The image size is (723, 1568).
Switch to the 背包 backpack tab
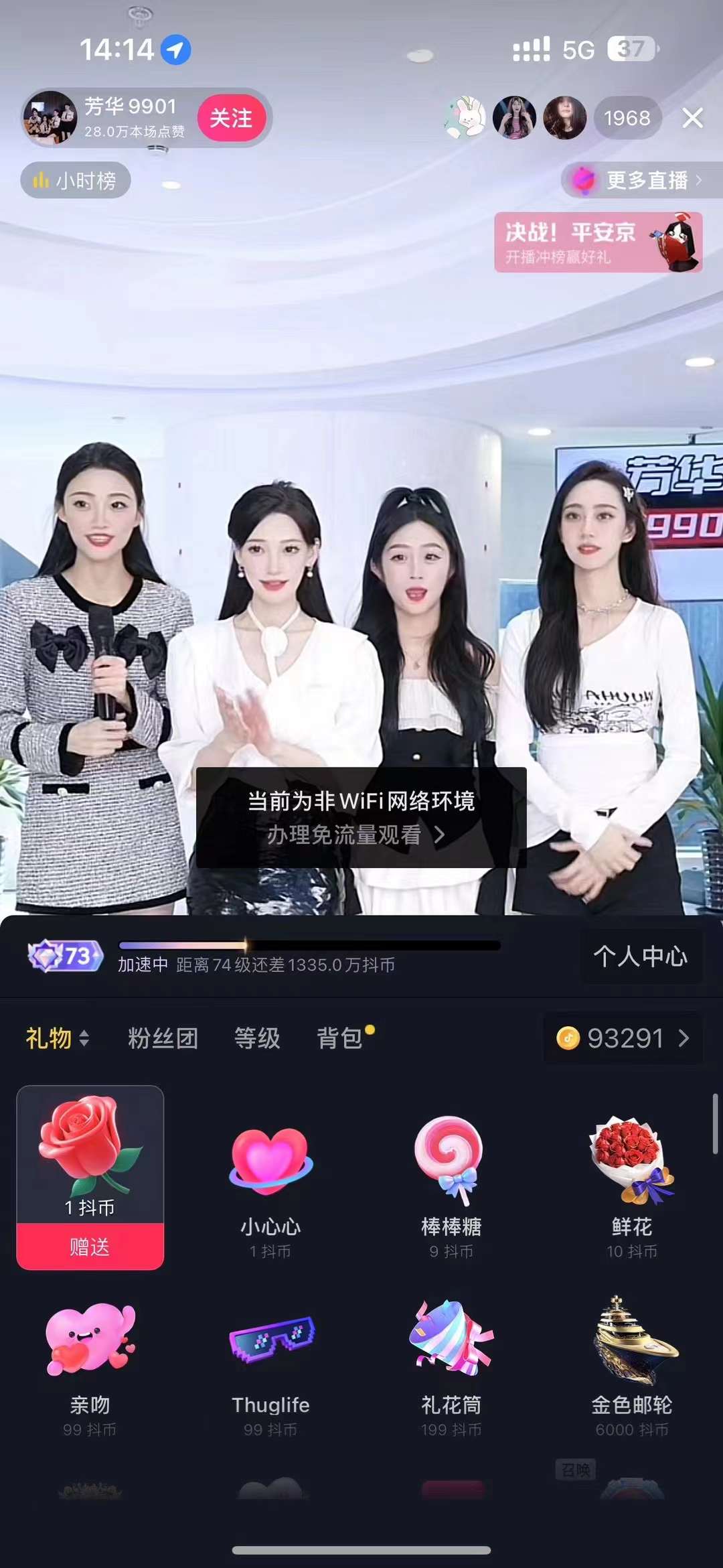[x=339, y=1038]
